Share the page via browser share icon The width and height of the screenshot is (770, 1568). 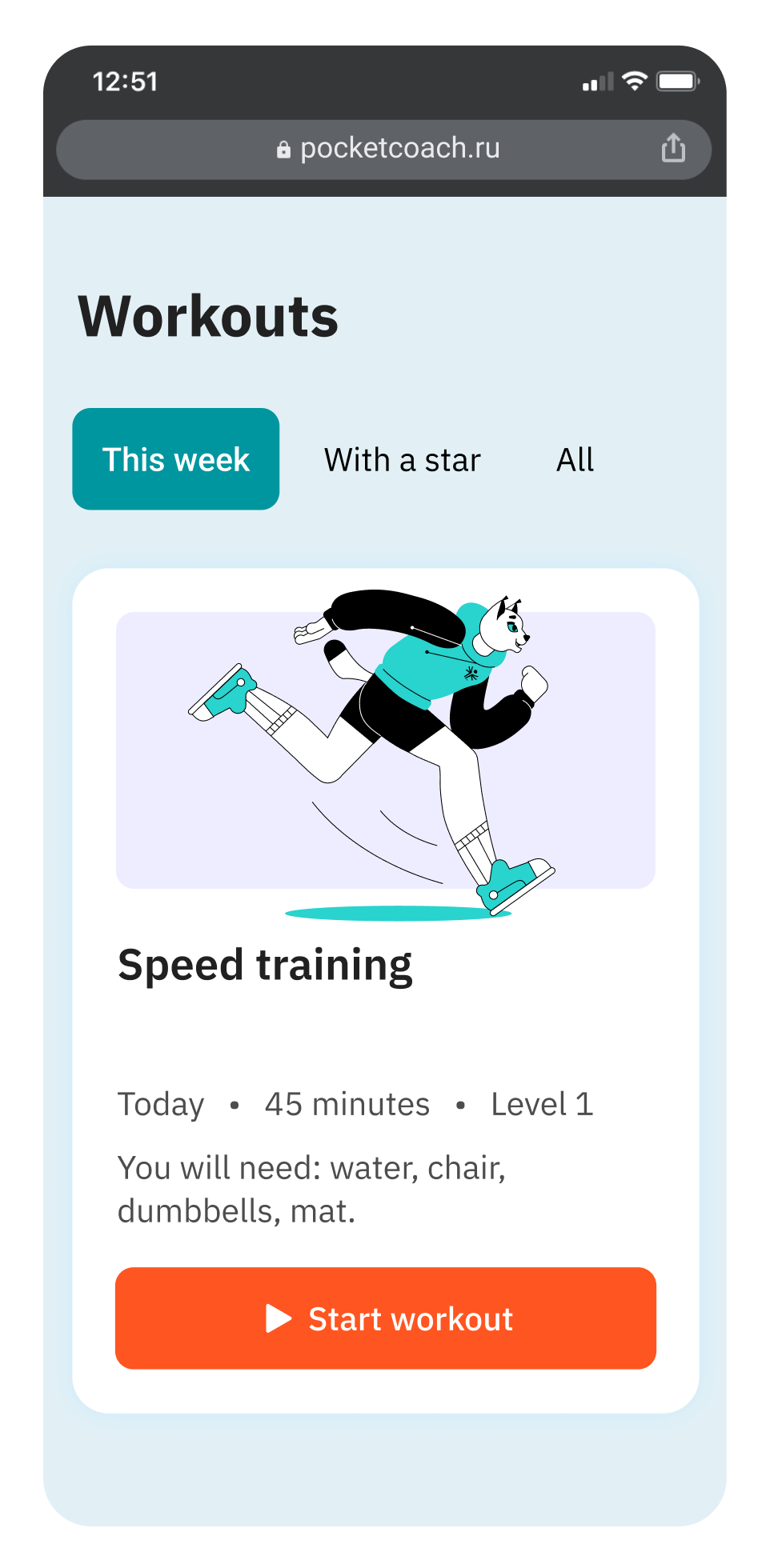tap(673, 148)
